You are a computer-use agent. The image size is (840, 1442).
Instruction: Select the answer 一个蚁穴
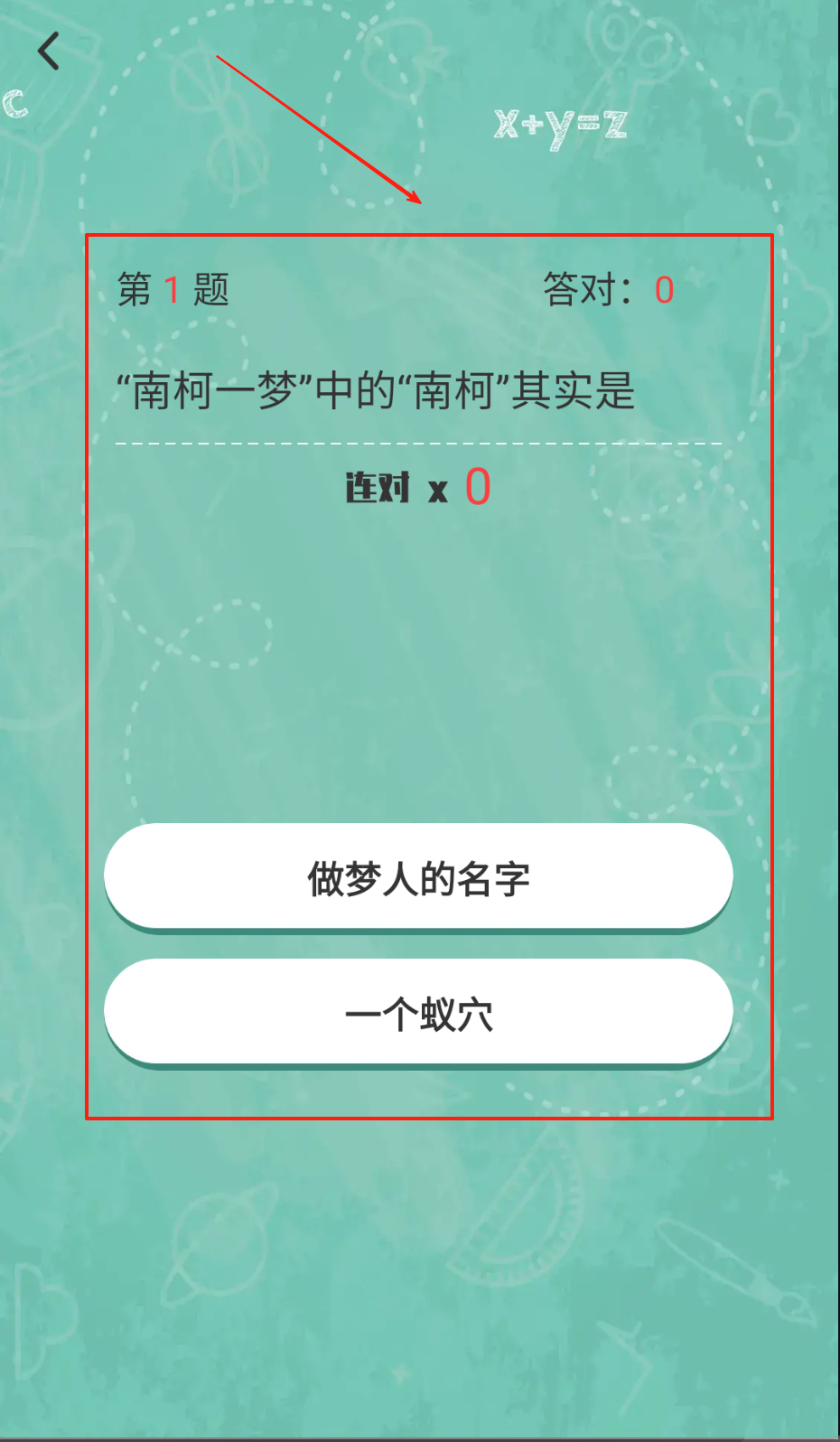click(418, 1012)
